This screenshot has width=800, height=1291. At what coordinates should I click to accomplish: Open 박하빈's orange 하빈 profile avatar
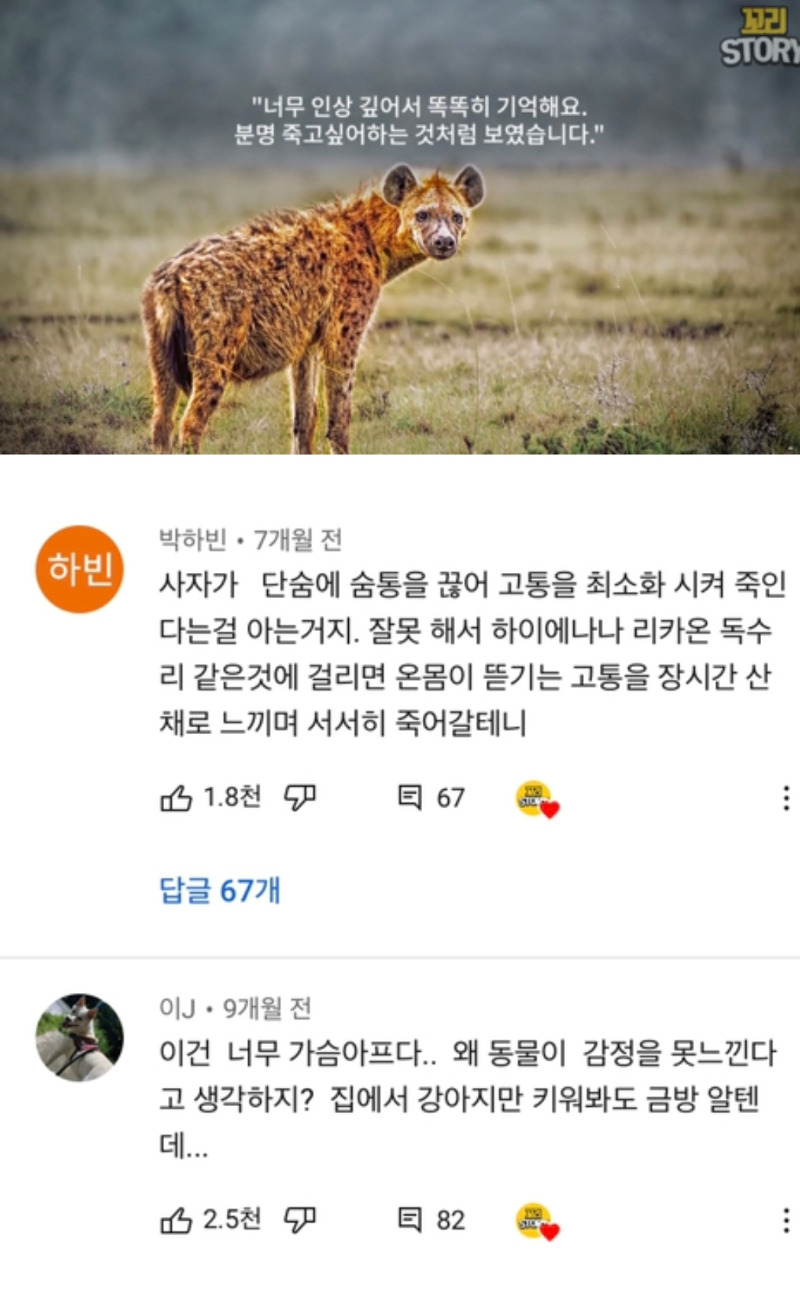point(80,569)
